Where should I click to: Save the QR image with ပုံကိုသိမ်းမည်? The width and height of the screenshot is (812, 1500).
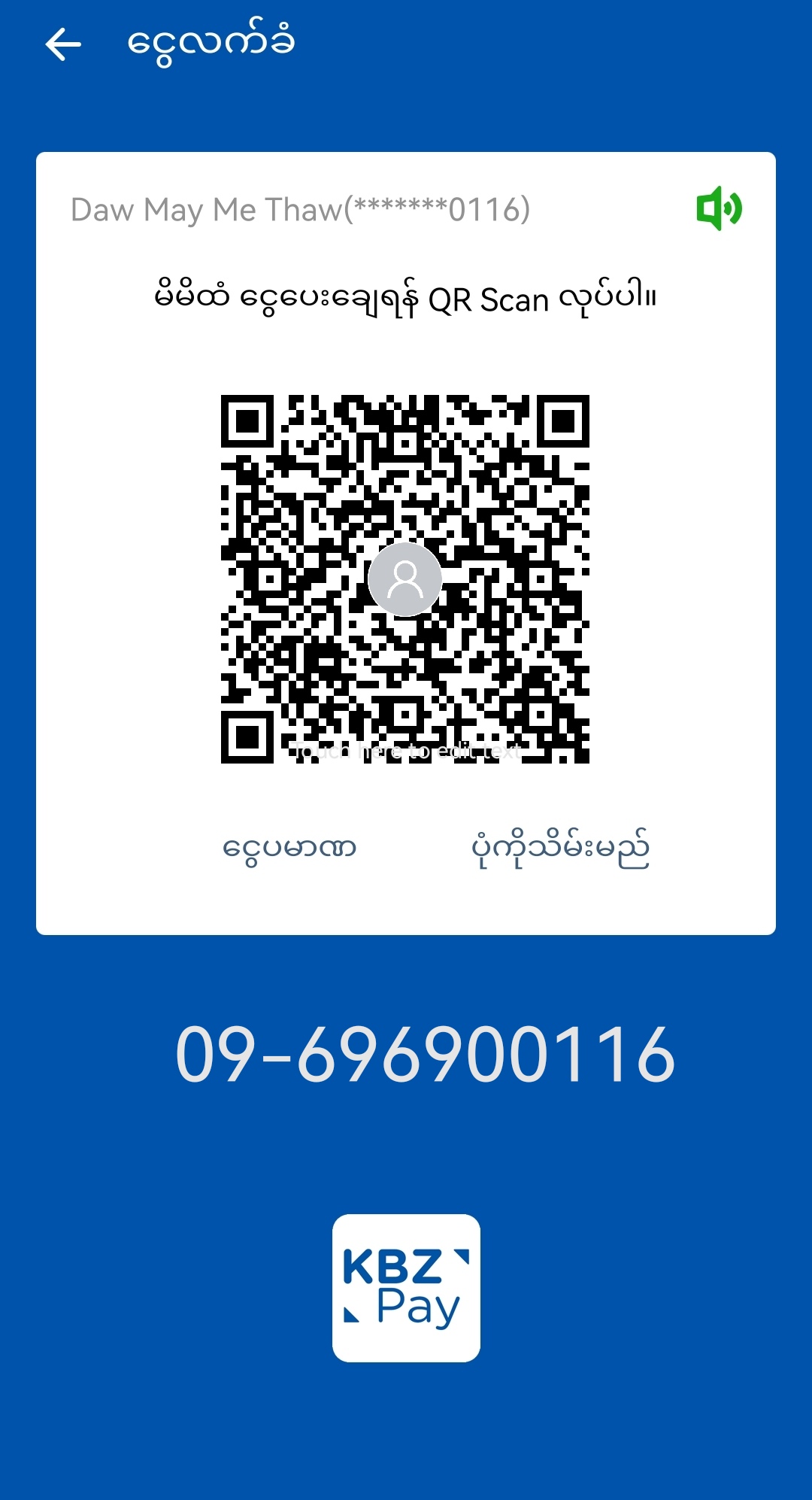coord(560,849)
